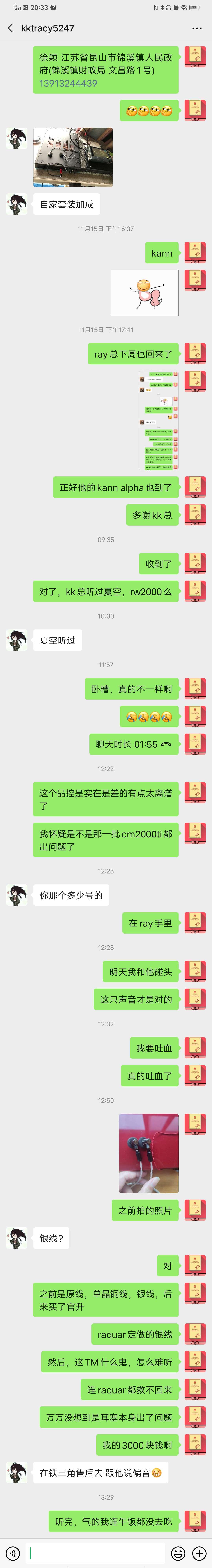Screen dimensions: 212x1568
Task: Open the chat overflow menu
Action: coord(196,28)
